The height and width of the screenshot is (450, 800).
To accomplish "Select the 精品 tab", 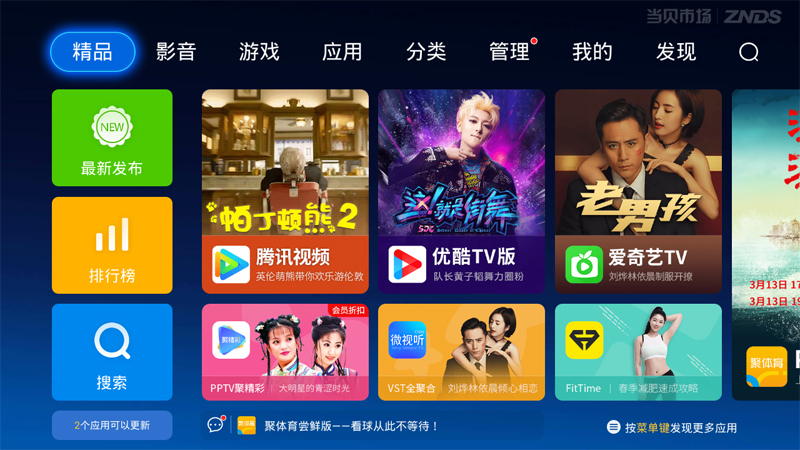I will coord(92,52).
